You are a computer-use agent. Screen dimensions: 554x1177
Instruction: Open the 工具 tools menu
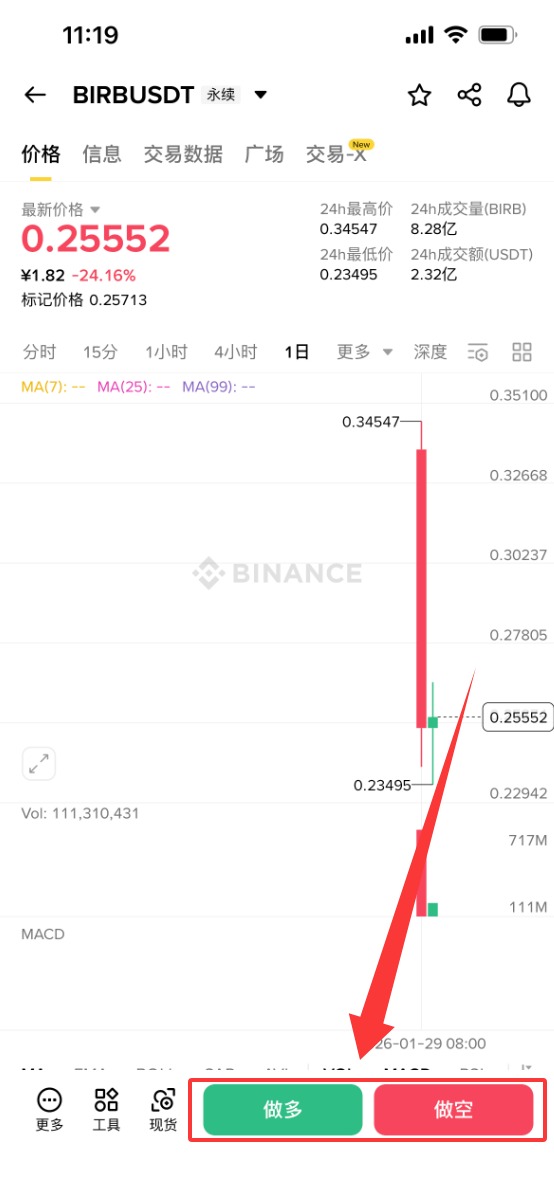pyautogui.click(x=106, y=1109)
